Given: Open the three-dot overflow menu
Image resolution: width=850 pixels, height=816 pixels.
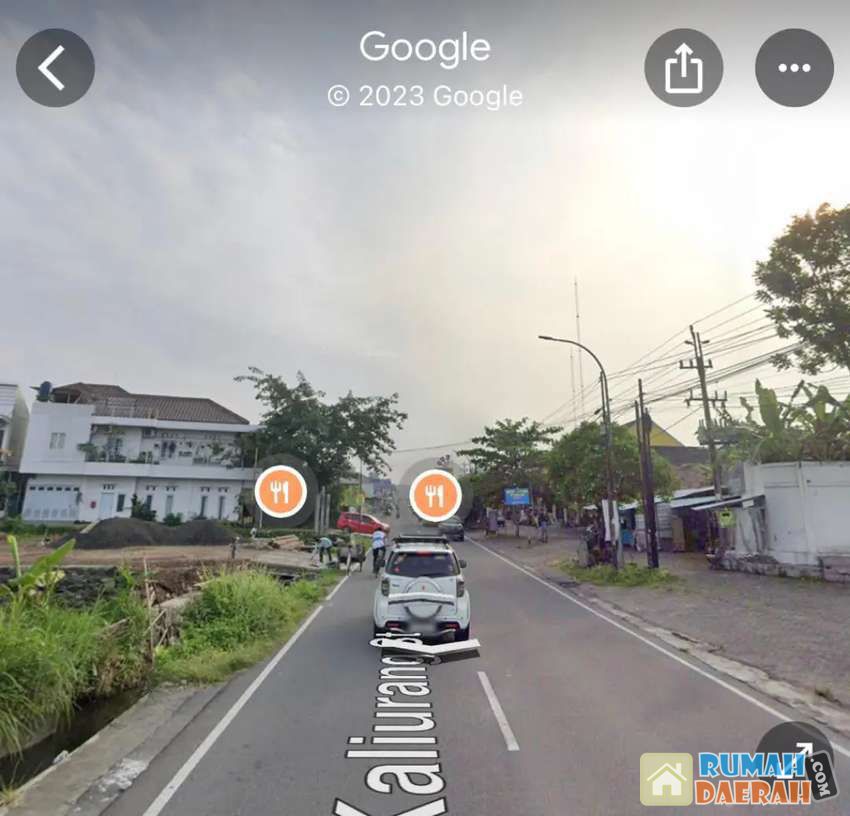Looking at the screenshot, I should pyautogui.click(x=794, y=68).
